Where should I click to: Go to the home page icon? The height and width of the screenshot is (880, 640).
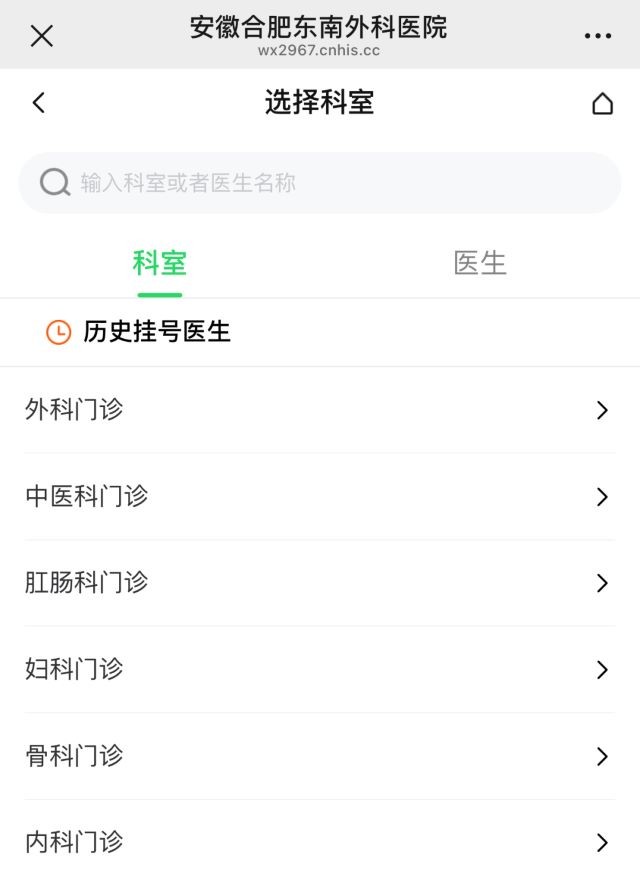(602, 103)
